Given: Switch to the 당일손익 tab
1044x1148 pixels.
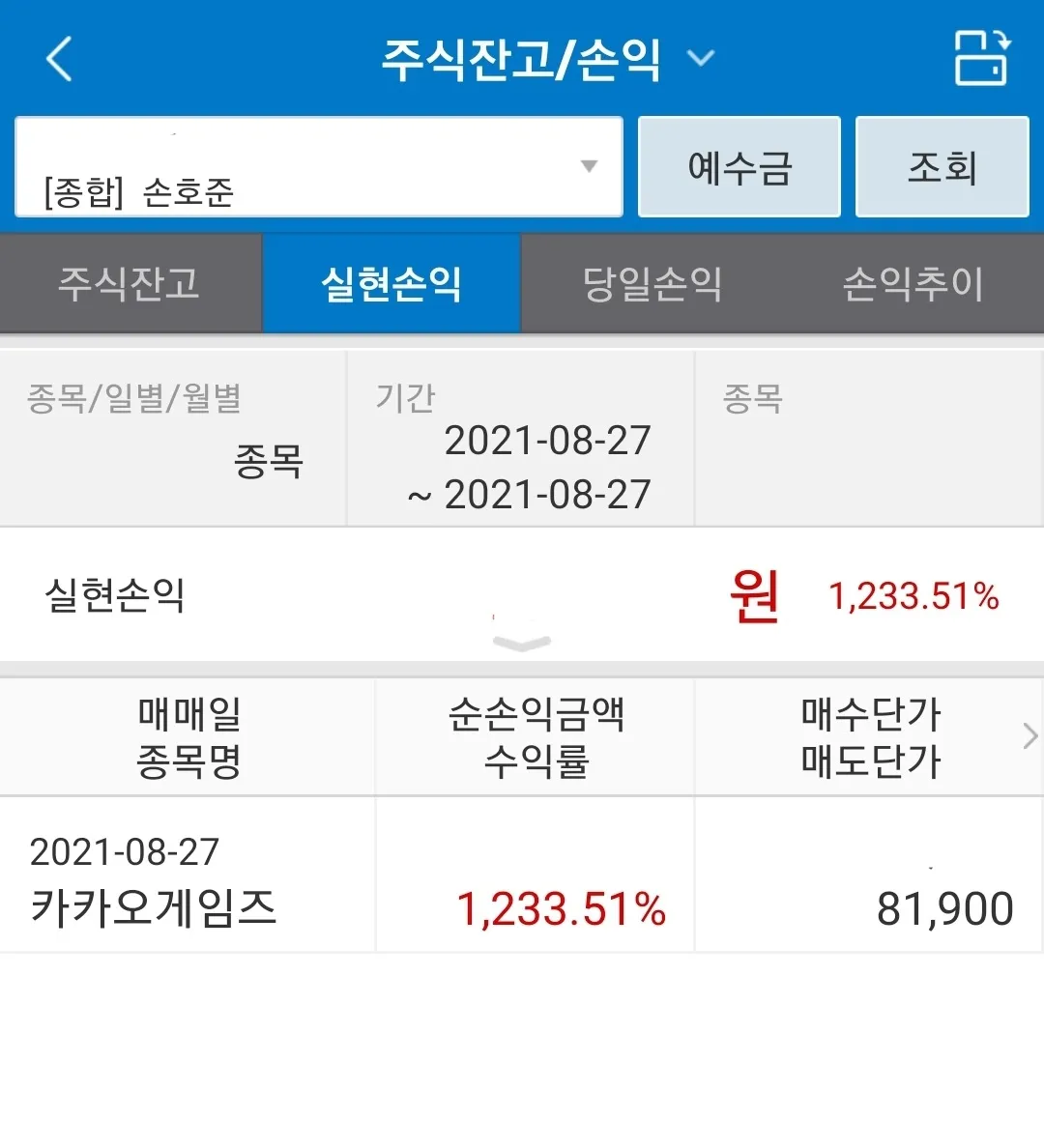Looking at the screenshot, I should click(x=651, y=283).
